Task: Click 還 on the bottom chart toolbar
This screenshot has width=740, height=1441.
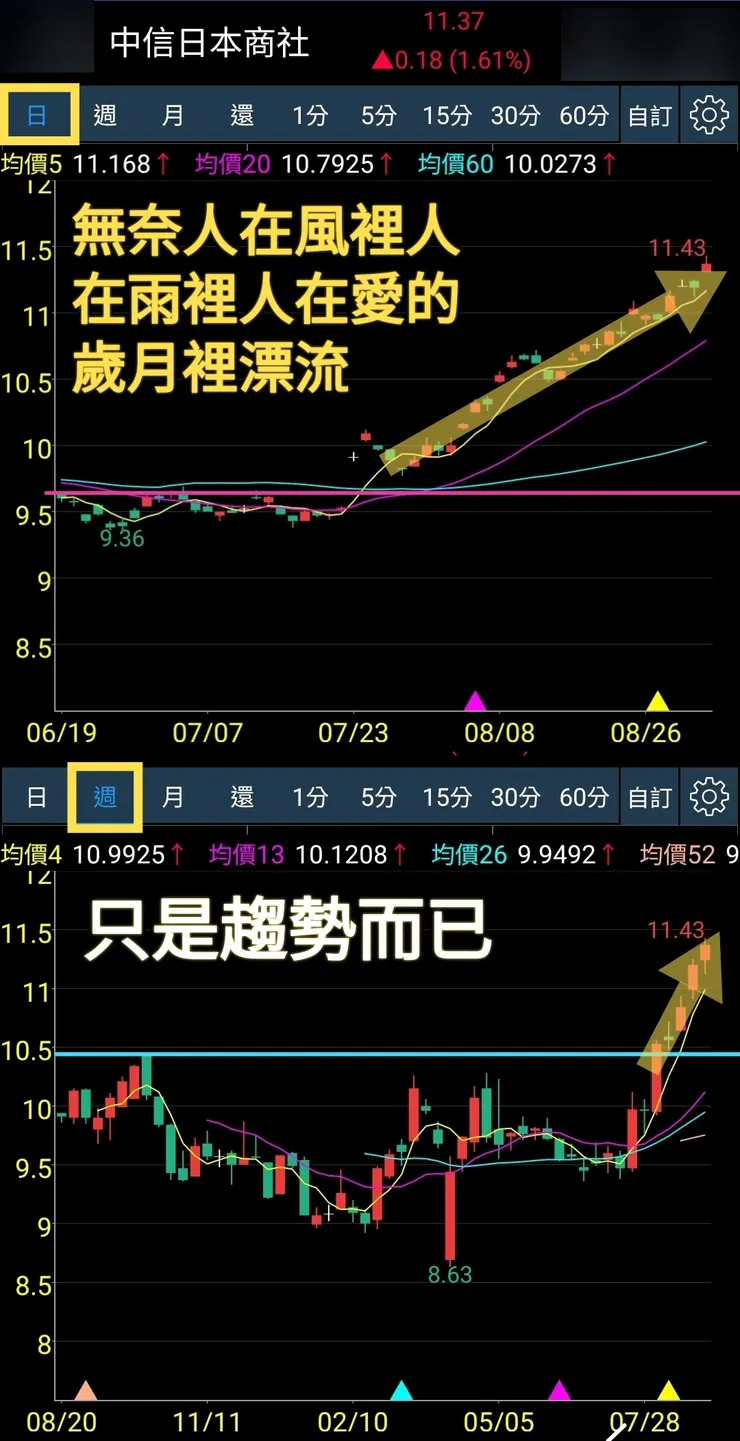Action: click(x=241, y=796)
